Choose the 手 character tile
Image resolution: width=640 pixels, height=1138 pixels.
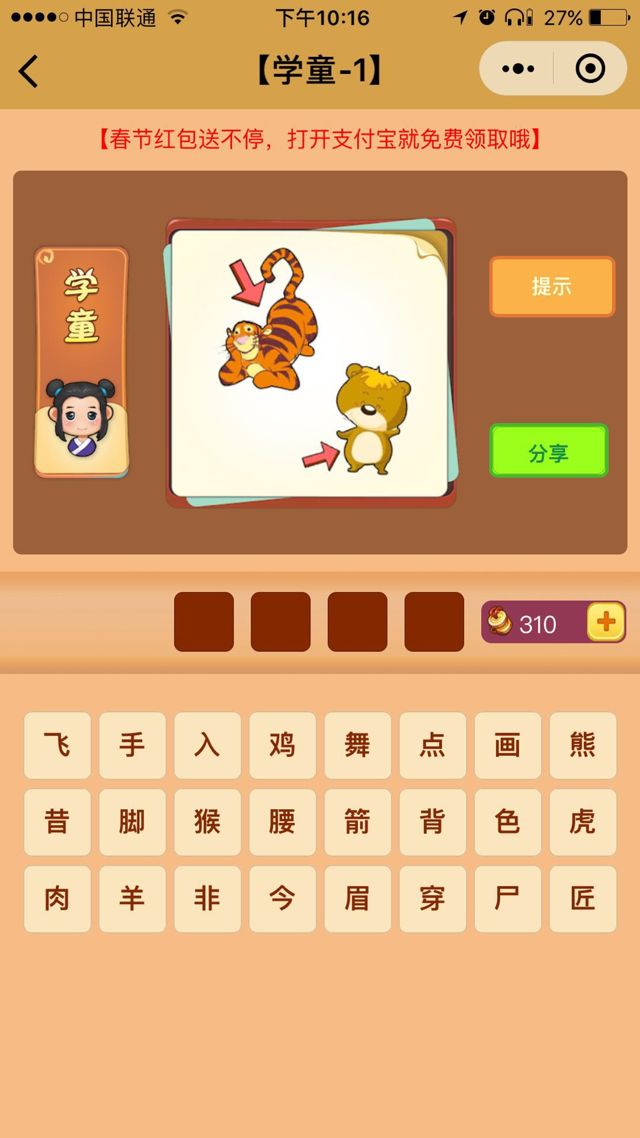coord(132,746)
